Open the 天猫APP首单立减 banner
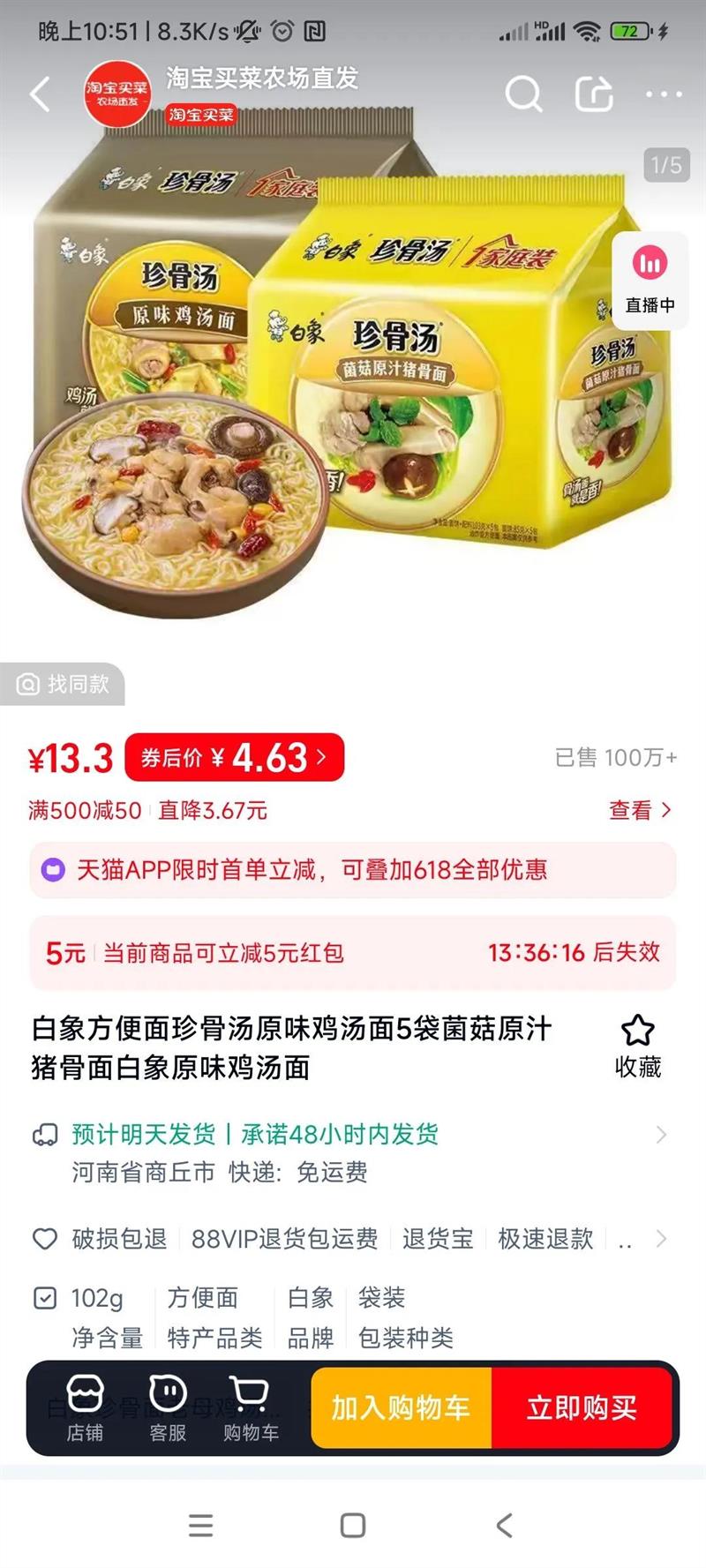The image size is (706, 1568). [353, 870]
